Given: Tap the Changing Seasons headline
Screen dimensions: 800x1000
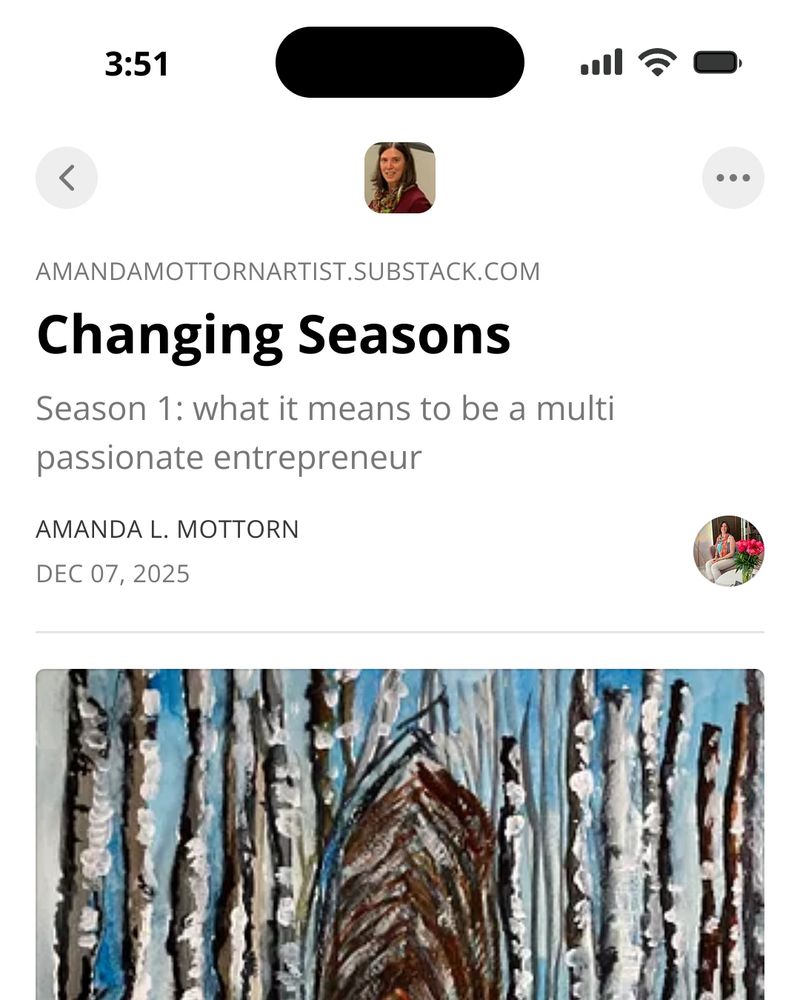Looking at the screenshot, I should click(x=273, y=337).
